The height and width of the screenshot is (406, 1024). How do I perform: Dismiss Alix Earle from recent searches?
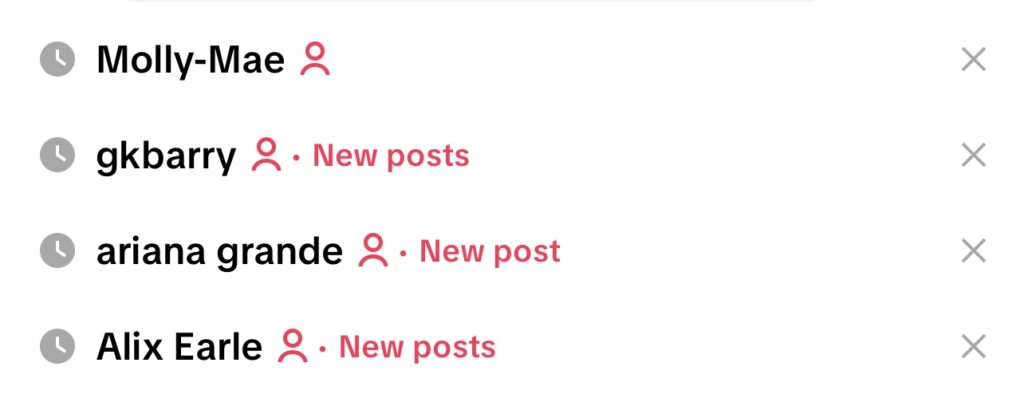[973, 347]
